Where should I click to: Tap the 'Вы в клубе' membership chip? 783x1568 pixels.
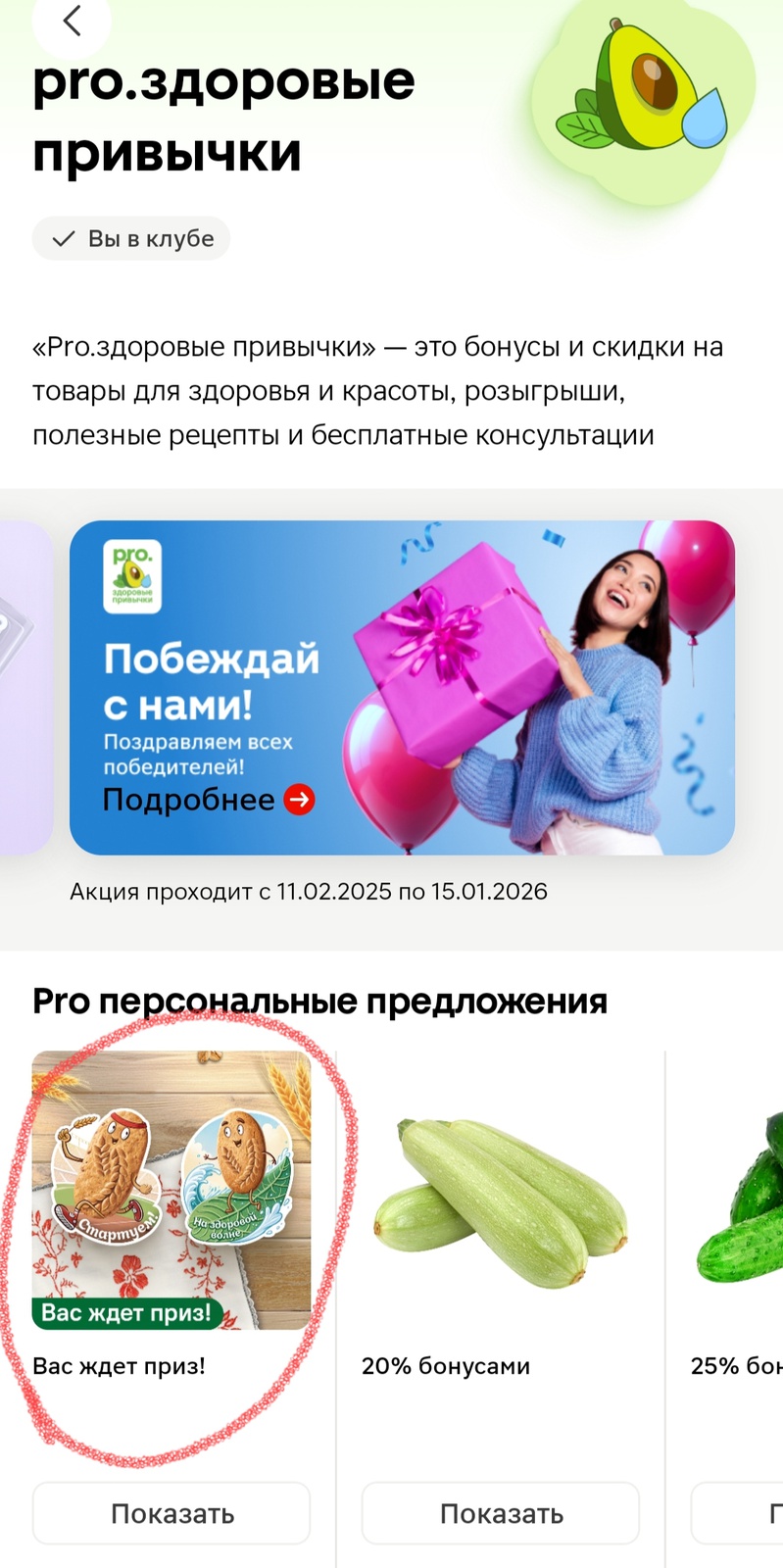tap(131, 239)
